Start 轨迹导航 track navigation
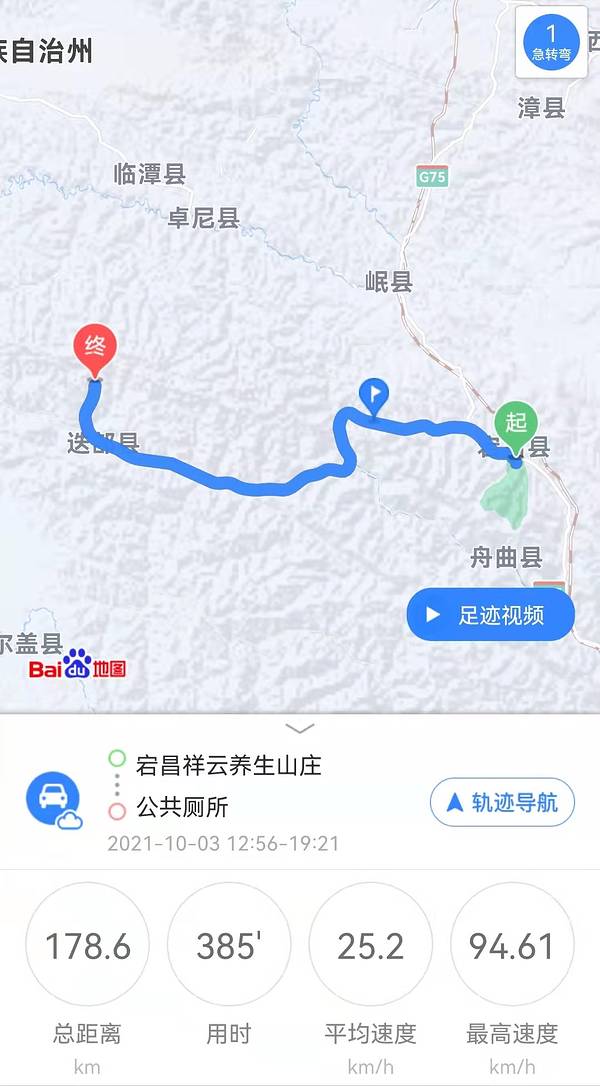Viewport: 600px width, 1086px height. tap(502, 802)
